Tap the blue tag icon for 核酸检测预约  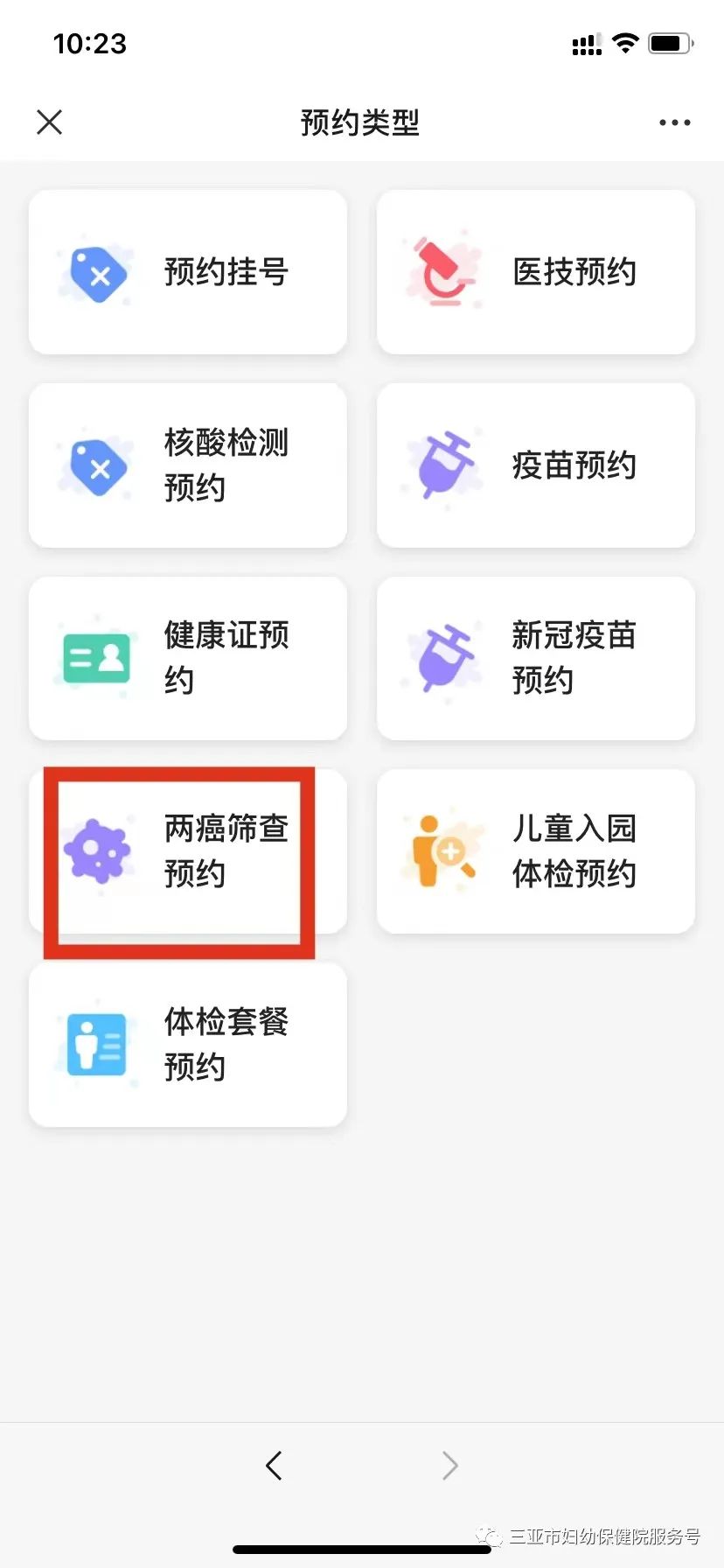point(98,466)
